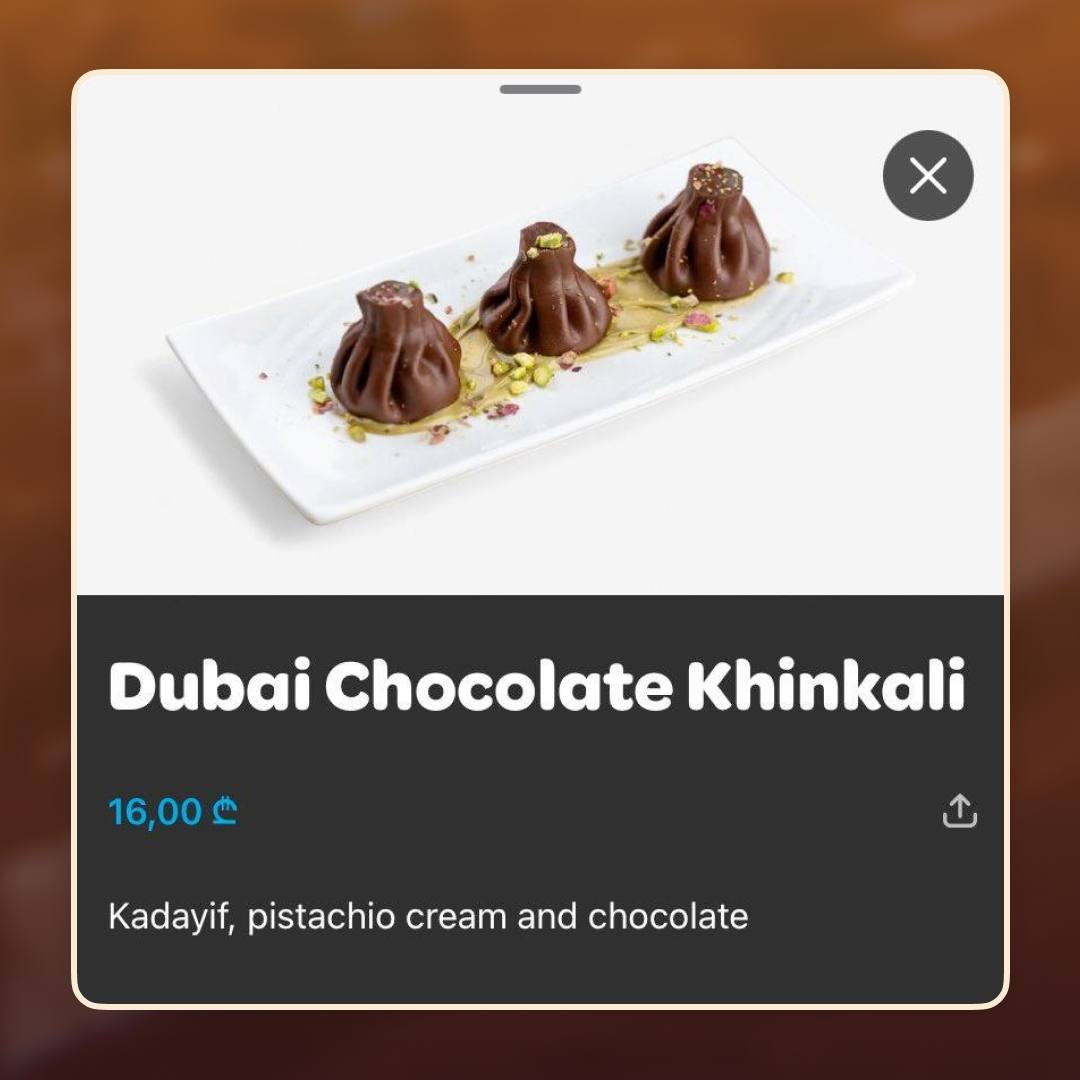
Task: Tap the sheet handle at top
Action: (x=540, y=90)
